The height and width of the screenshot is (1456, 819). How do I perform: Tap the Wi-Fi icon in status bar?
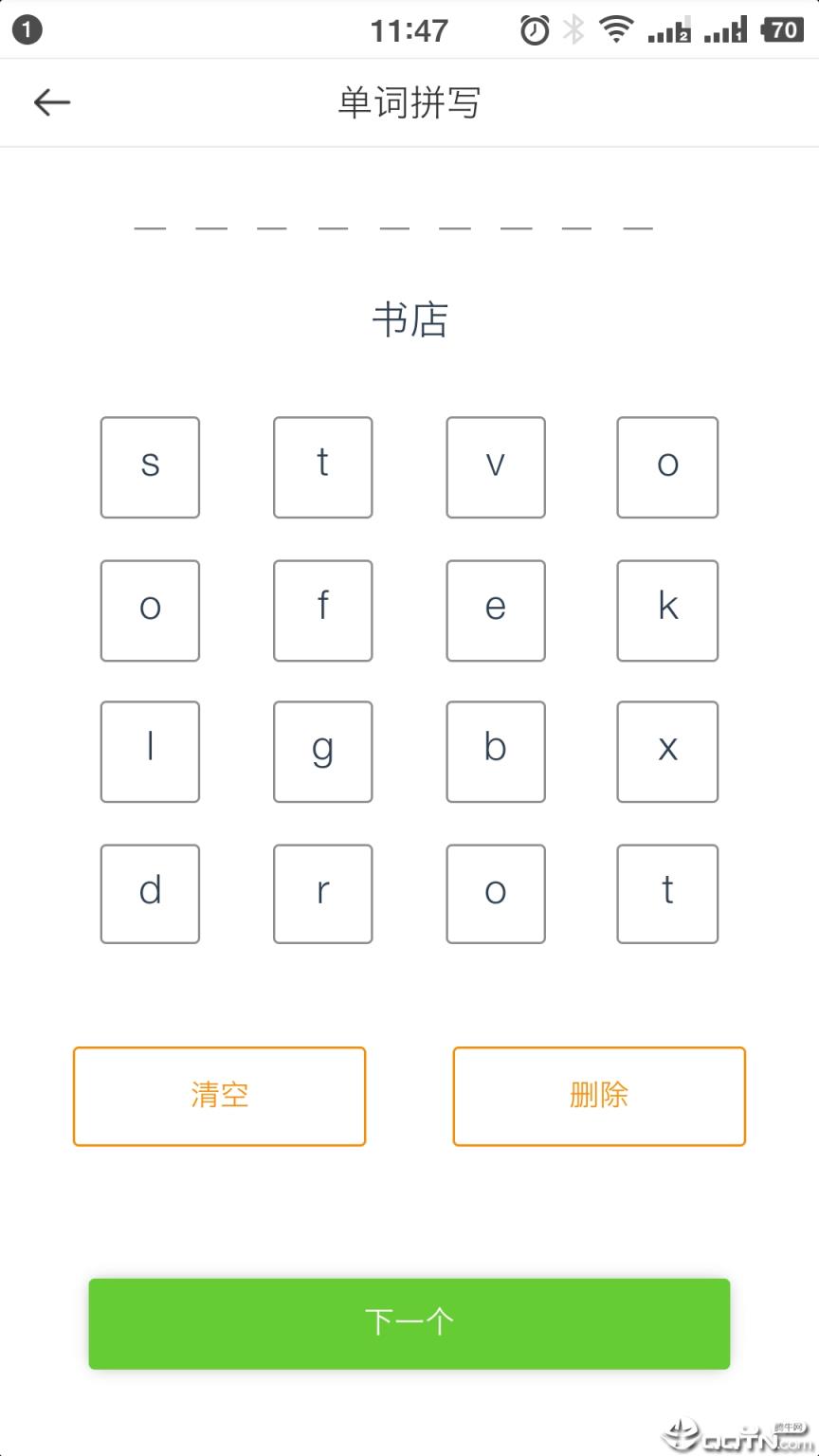614,29
